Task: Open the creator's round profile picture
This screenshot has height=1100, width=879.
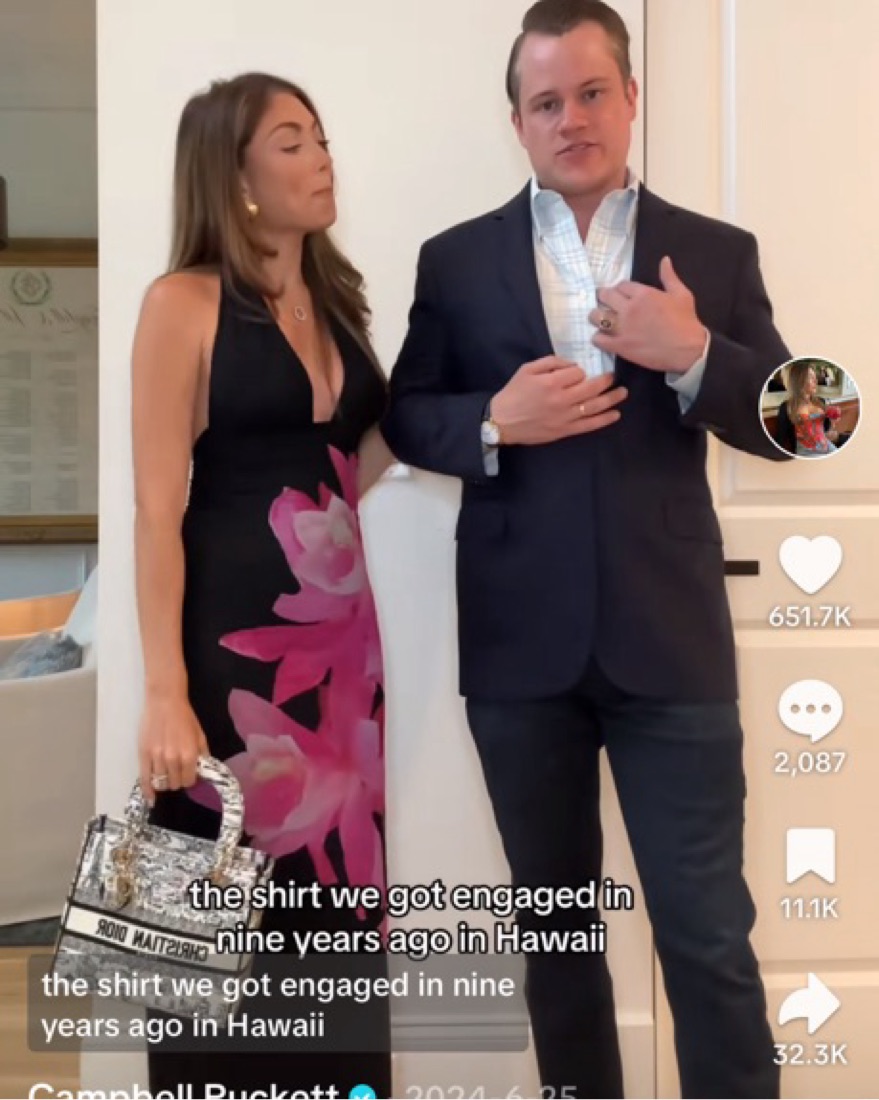Action: coord(810,407)
